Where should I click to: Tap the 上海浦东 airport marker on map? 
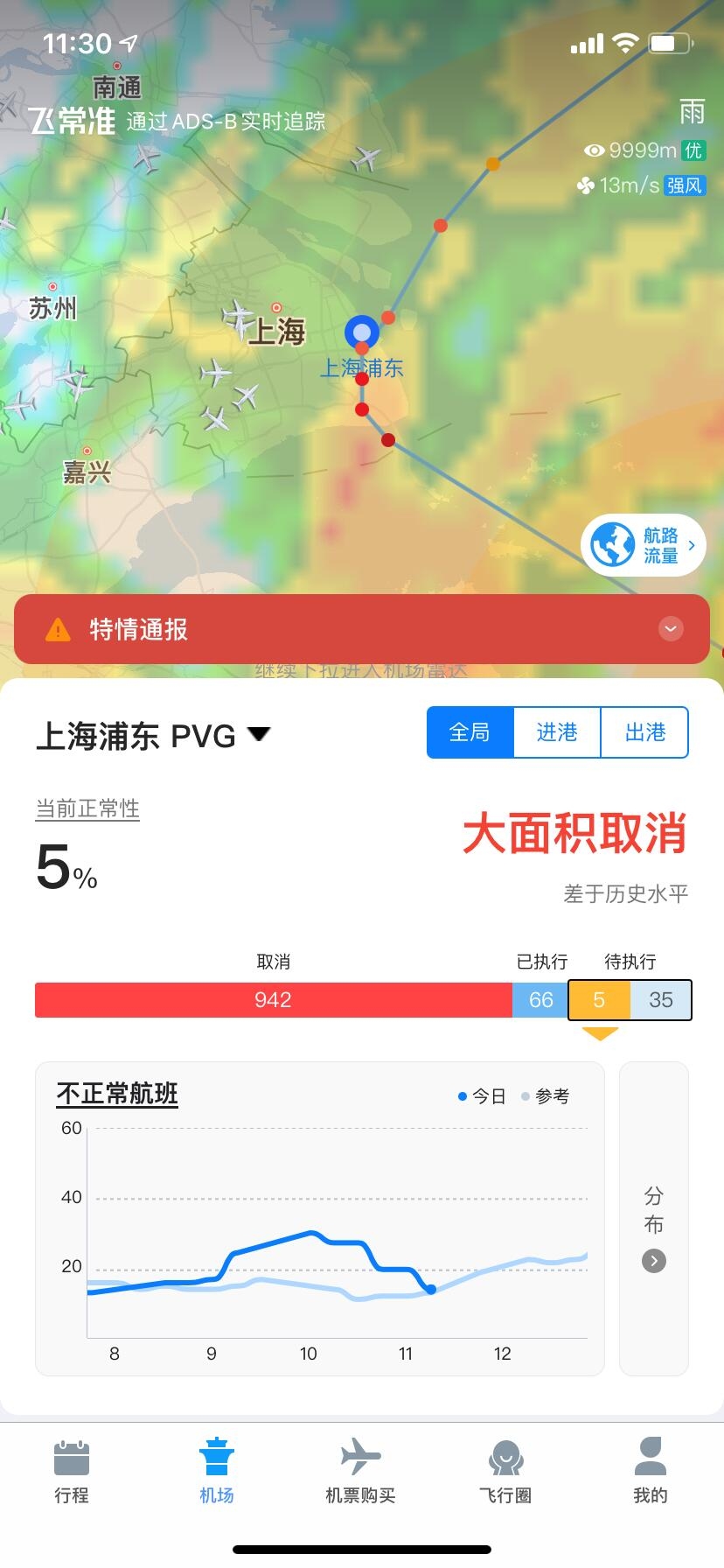click(361, 333)
